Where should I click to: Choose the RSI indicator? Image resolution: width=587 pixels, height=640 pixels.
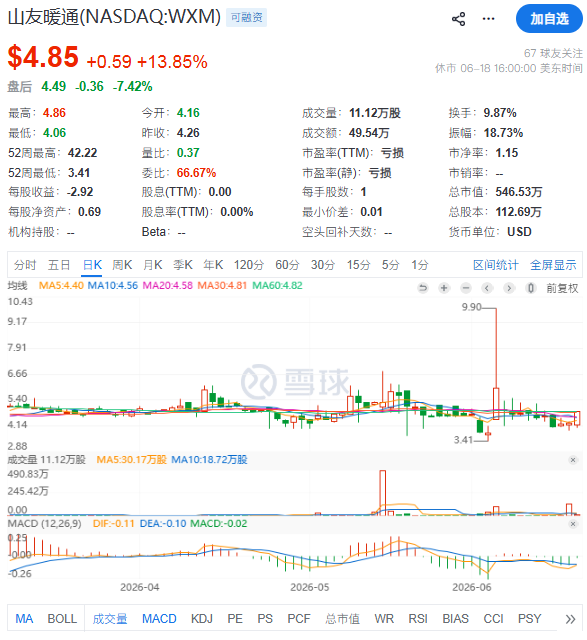[x=418, y=619]
